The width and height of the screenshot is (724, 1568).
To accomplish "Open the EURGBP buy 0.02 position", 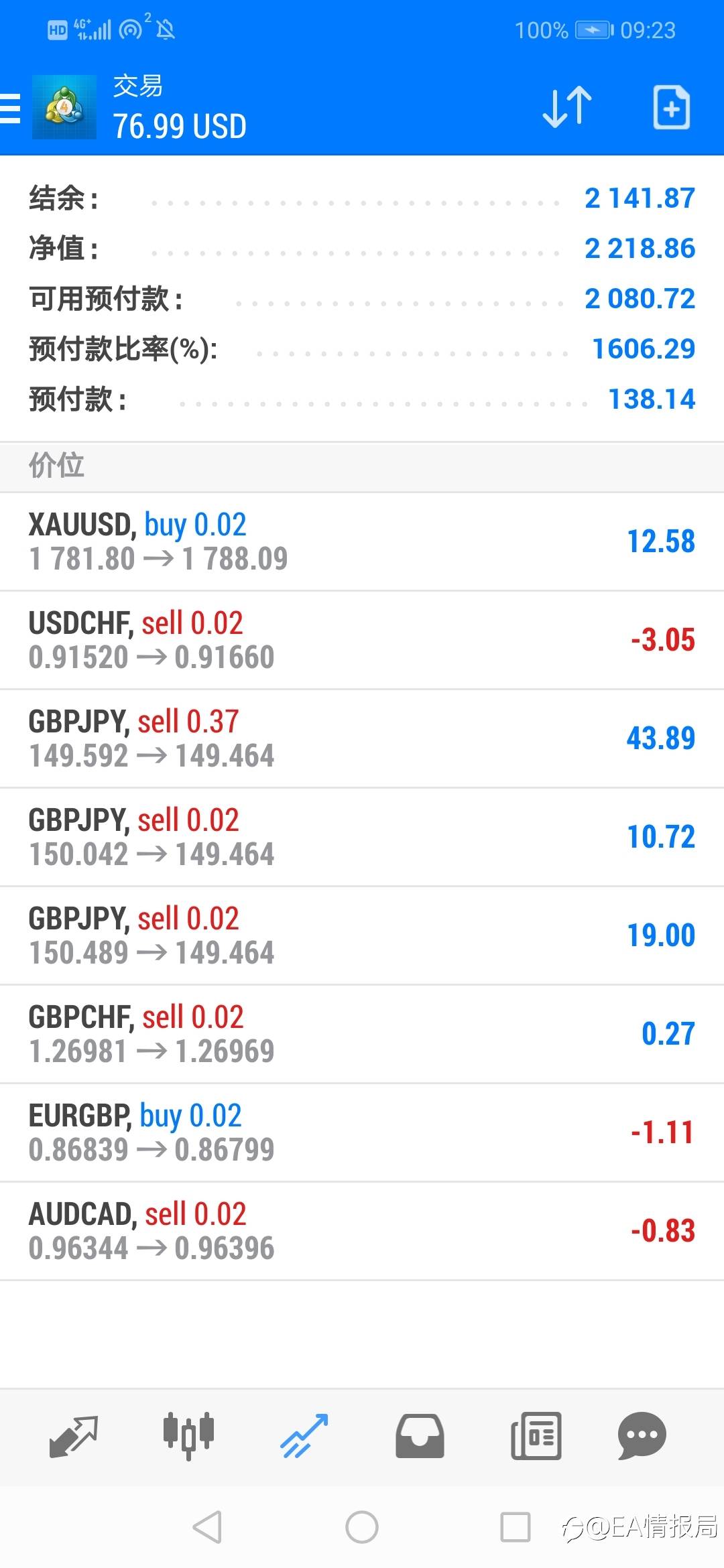I will [362, 1132].
